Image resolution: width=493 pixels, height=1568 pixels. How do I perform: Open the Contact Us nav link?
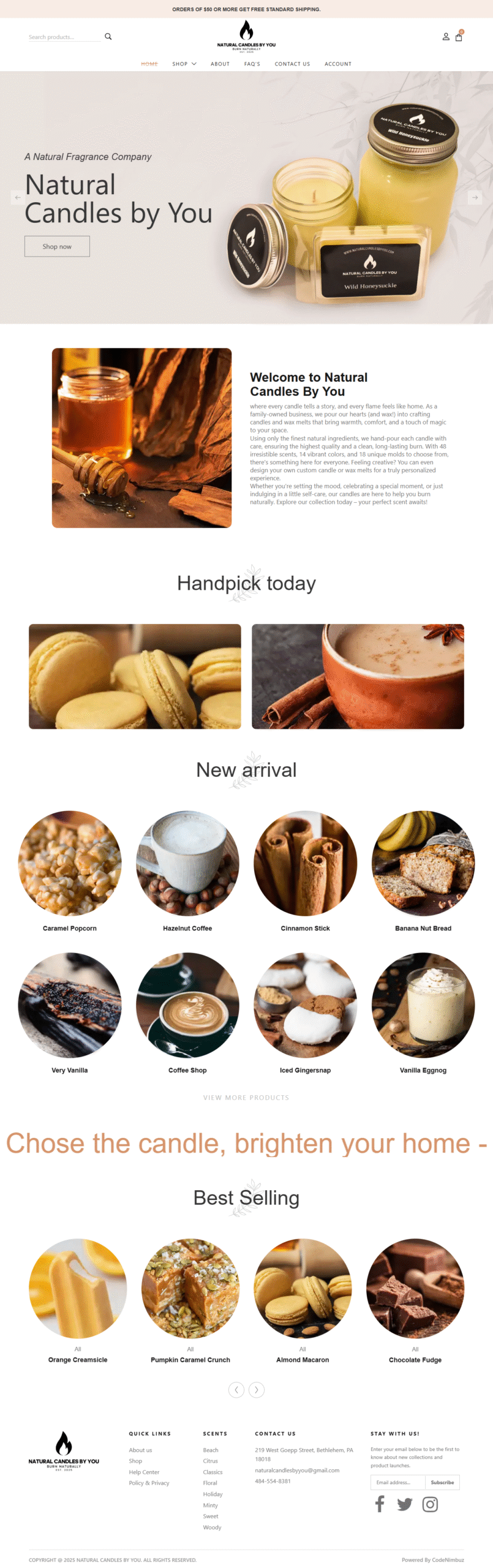292,64
